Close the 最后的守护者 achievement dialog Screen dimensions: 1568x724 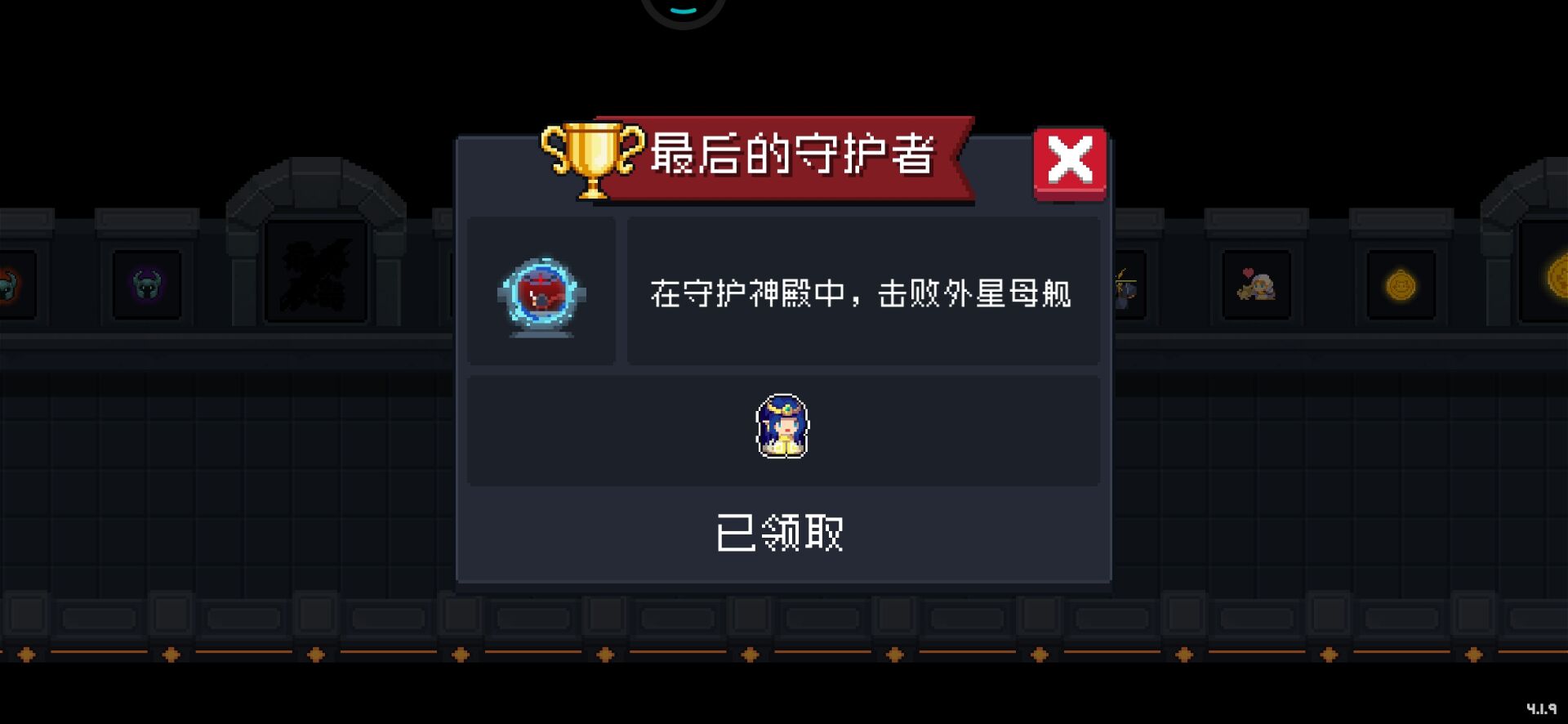[x=1070, y=163]
